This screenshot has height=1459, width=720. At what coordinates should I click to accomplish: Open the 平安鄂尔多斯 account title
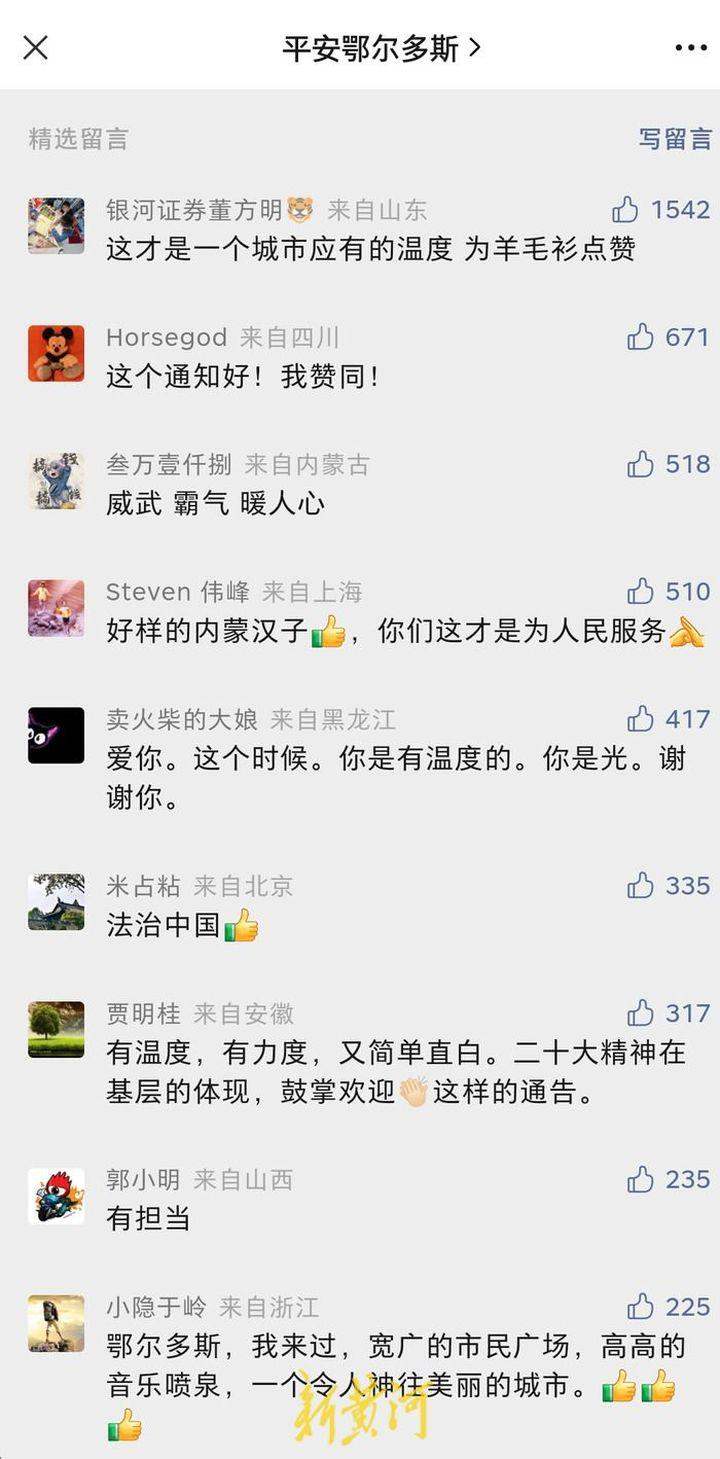point(380,47)
